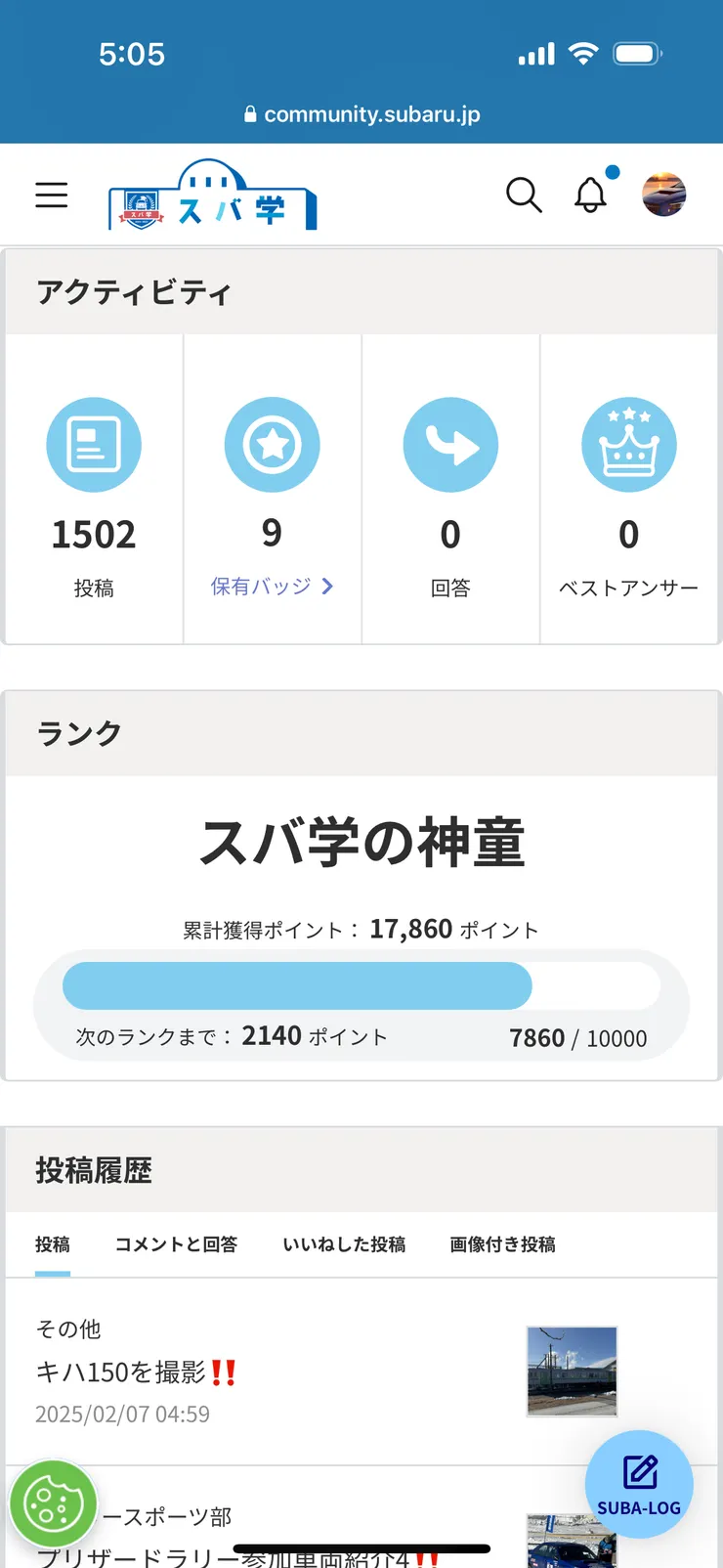The width and height of the screenshot is (723, 1568).
Task: Open the hamburger navigation menu
Action: point(52,195)
